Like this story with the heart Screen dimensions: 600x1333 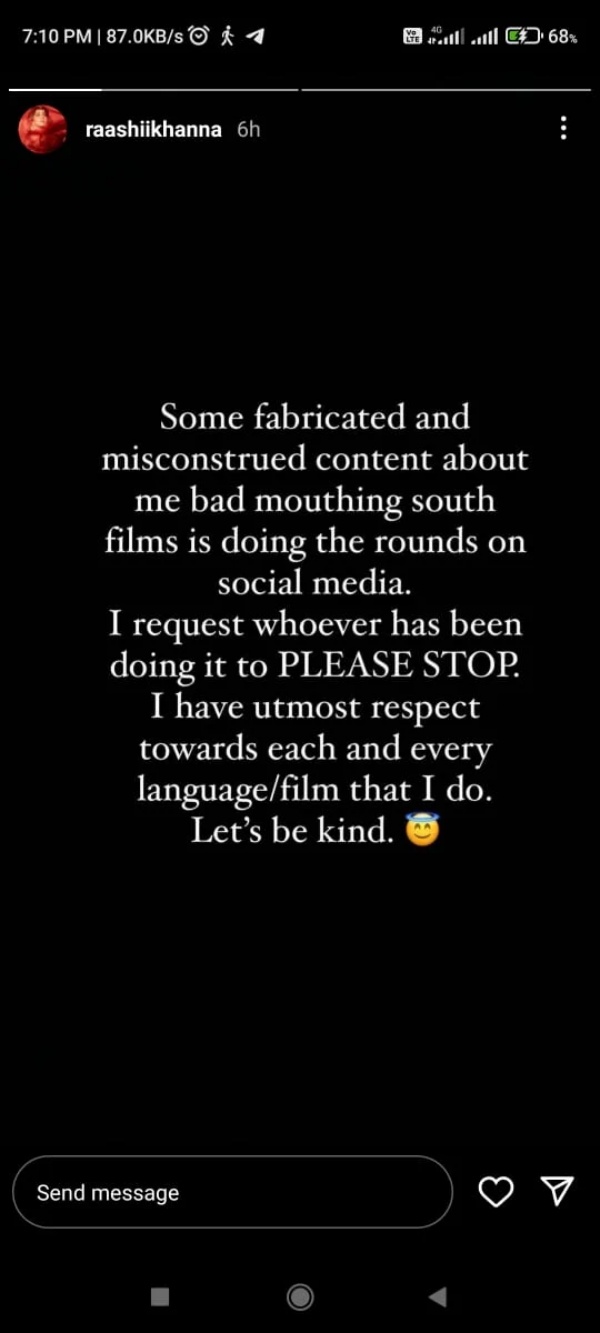(496, 1191)
